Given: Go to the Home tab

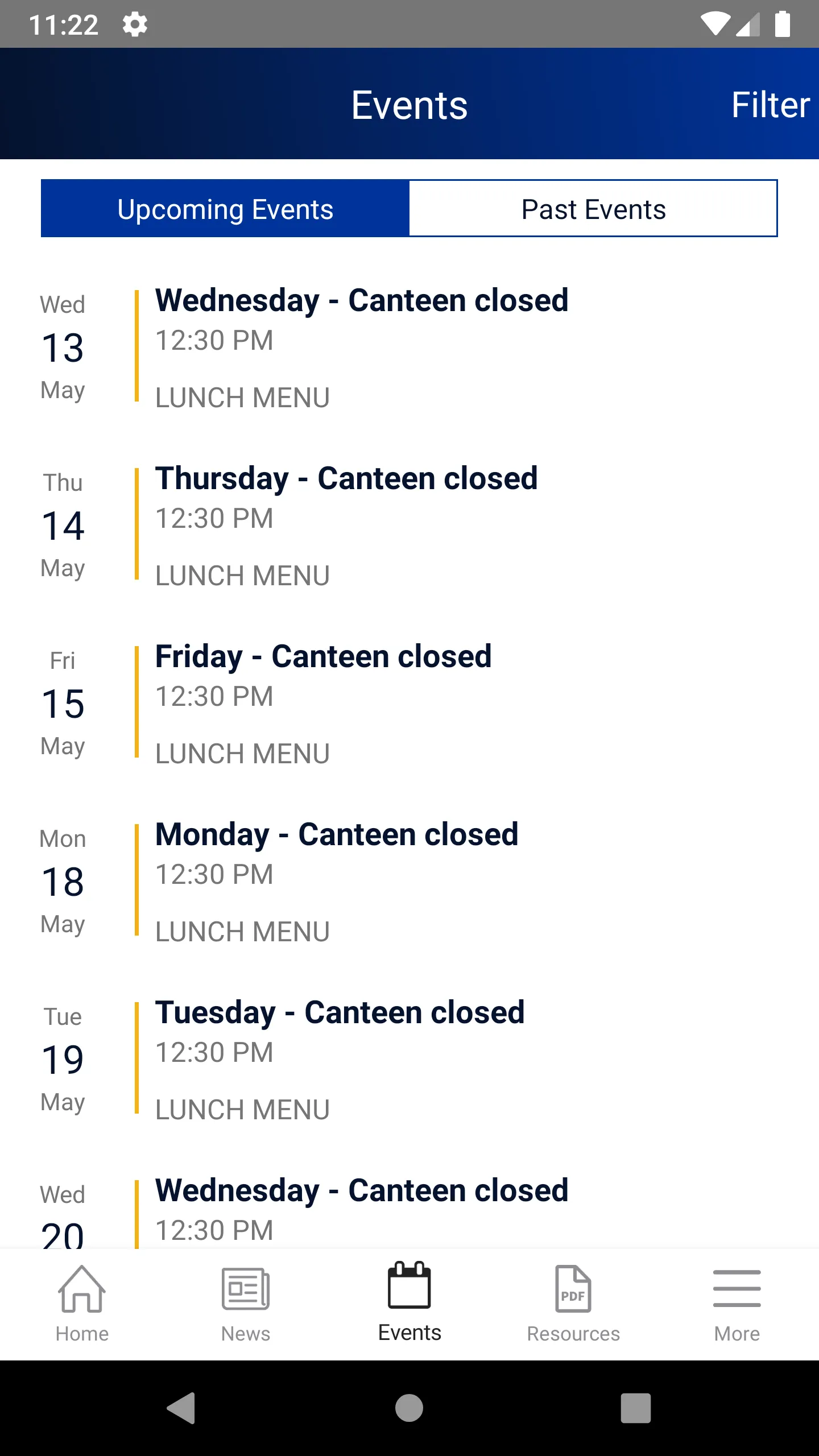Looking at the screenshot, I should [x=82, y=1304].
